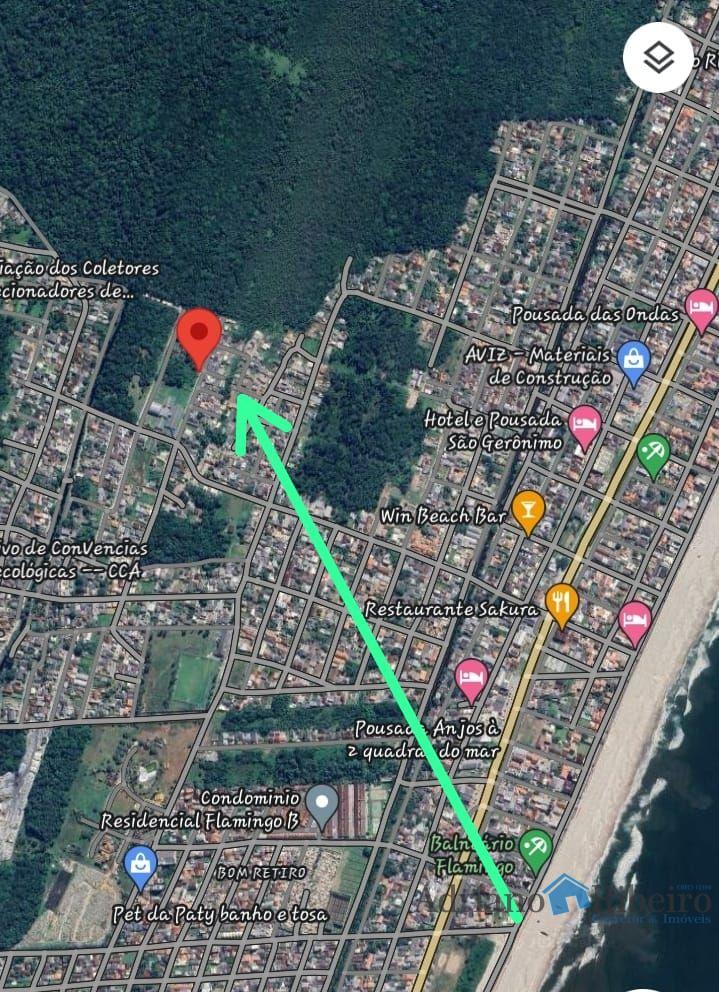This screenshot has width=719, height=992.
Task: Select the Restaurante Sakura pin
Action: (563, 603)
